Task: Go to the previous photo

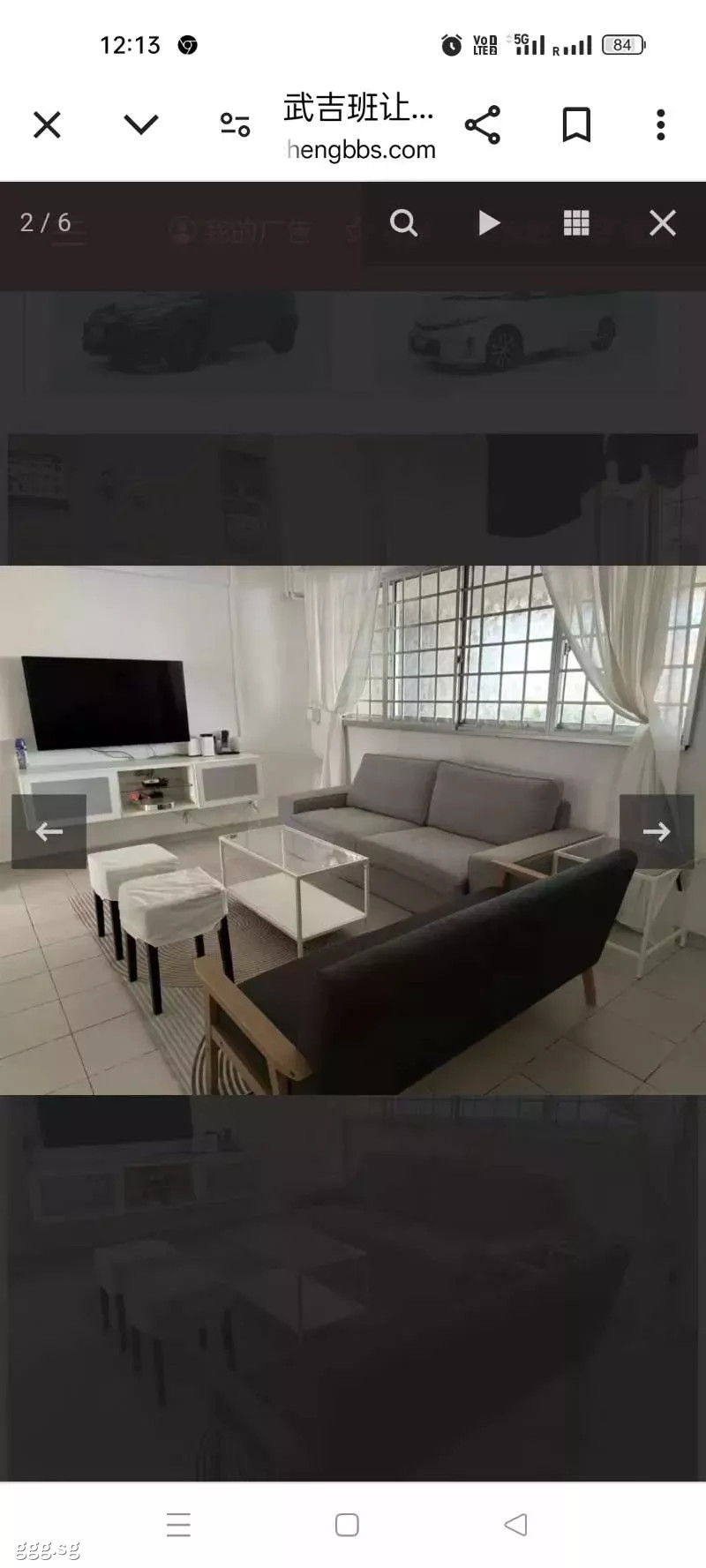Action: tap(49, 831)
